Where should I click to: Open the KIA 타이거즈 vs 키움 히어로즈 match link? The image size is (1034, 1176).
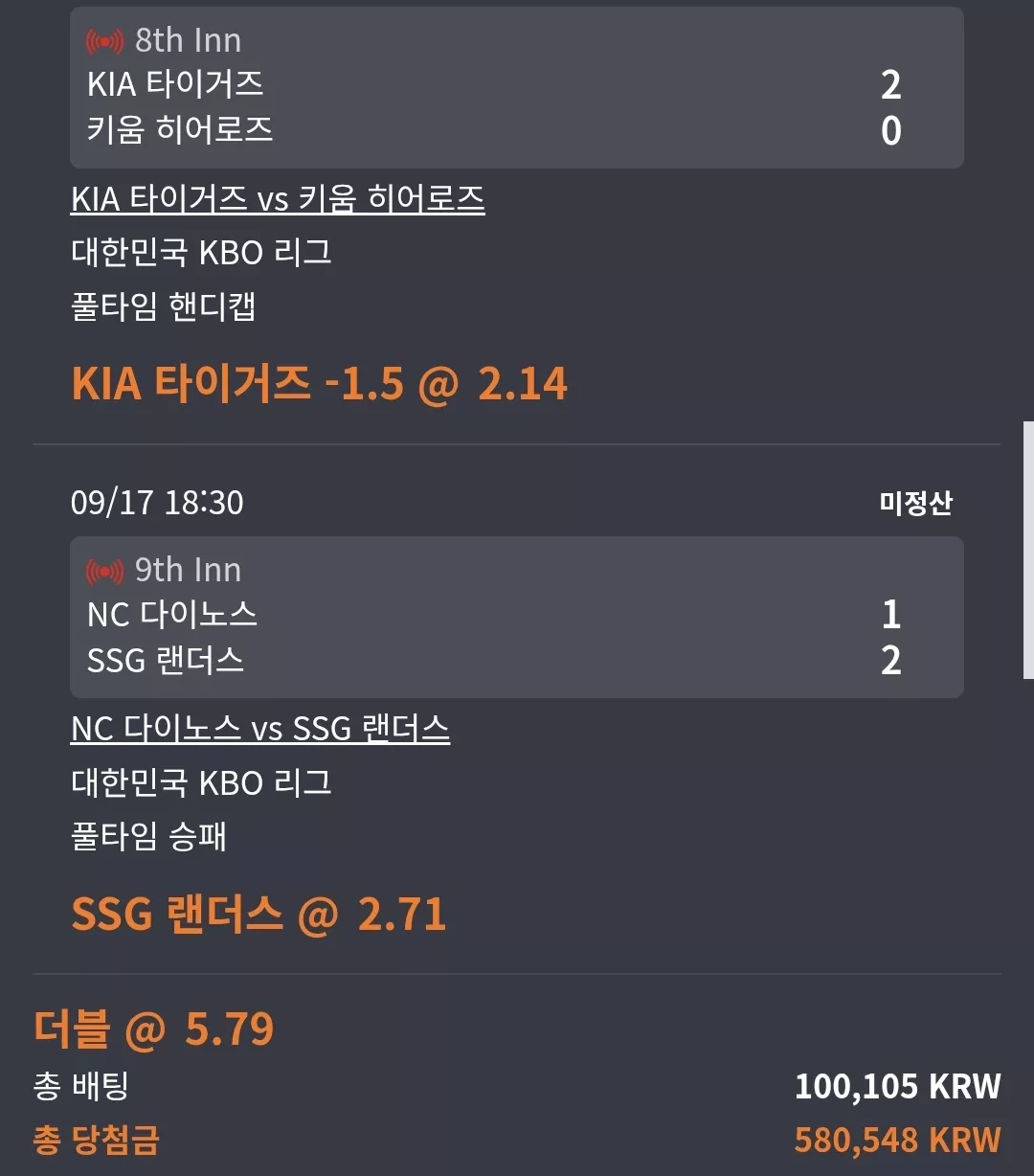(x=278, y=199)
